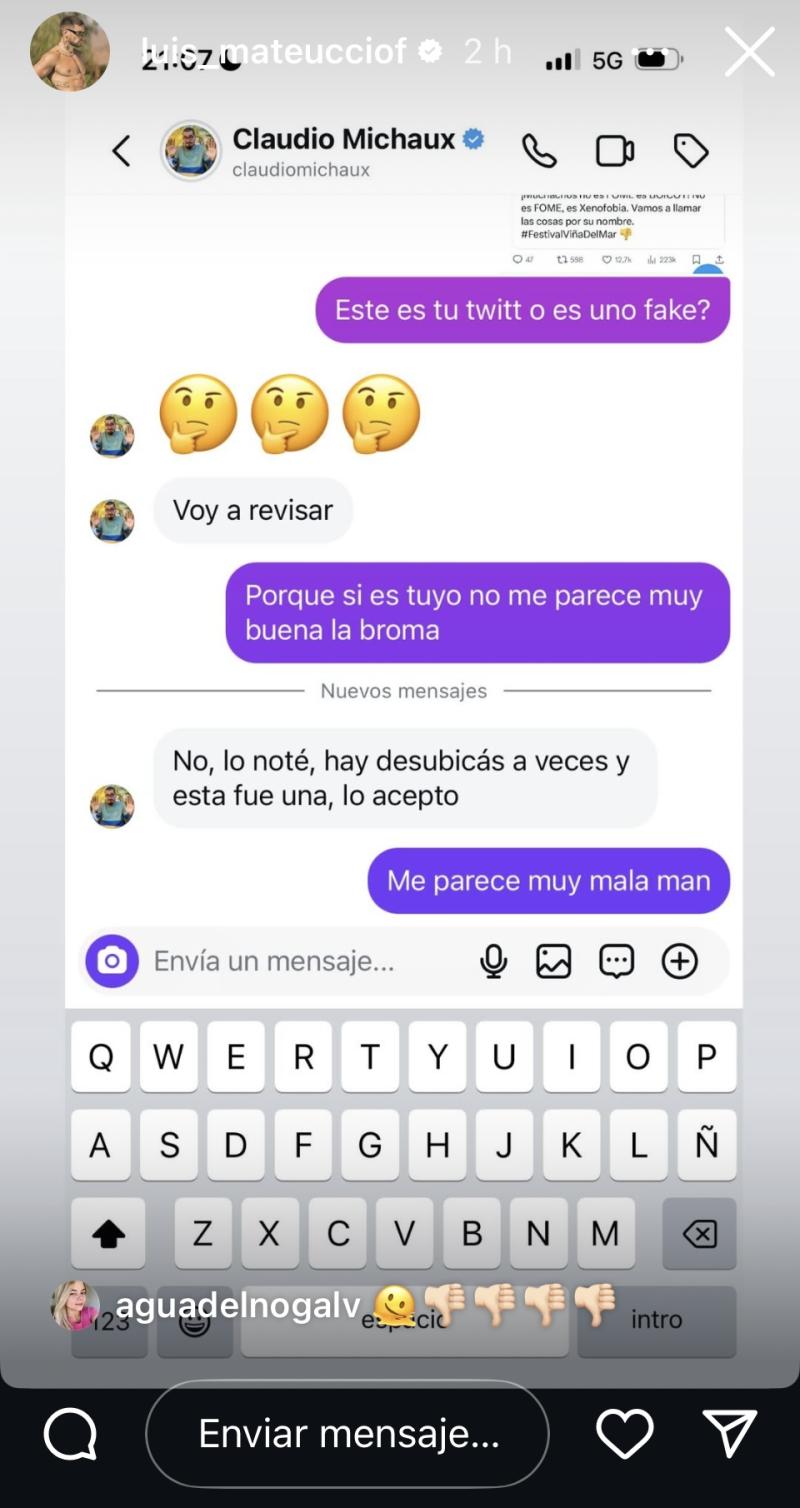The image size is (800, 1508).
Task: Share the story via paper plane icon
Action: pos(729,1434)
